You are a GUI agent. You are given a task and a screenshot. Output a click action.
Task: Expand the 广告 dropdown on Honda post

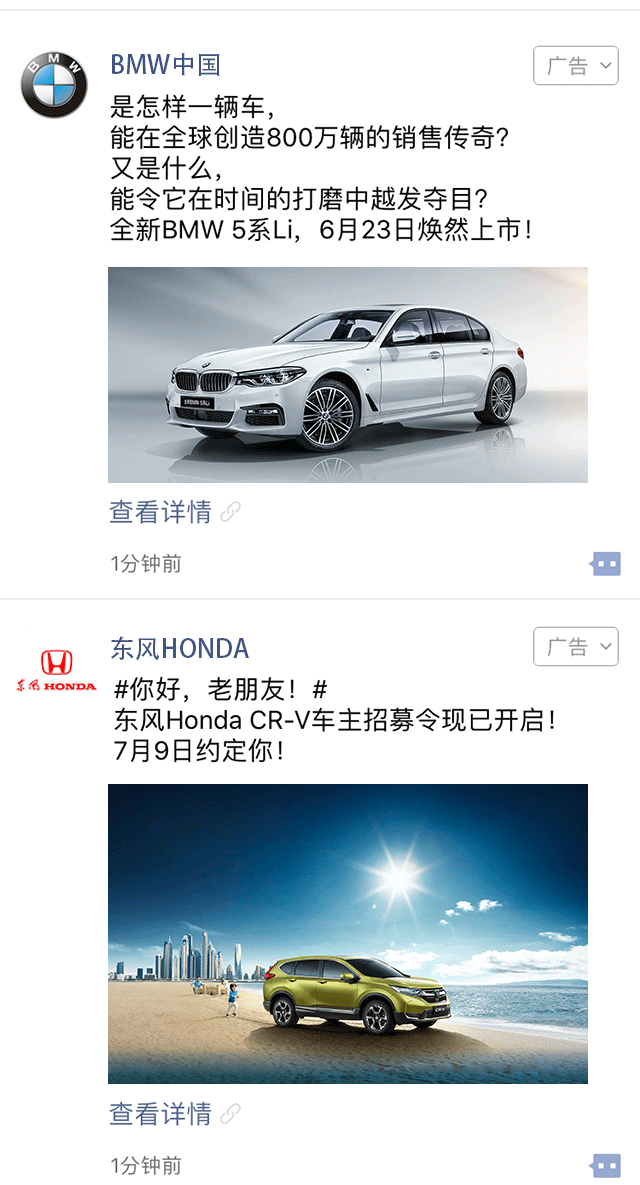[576, 647]
